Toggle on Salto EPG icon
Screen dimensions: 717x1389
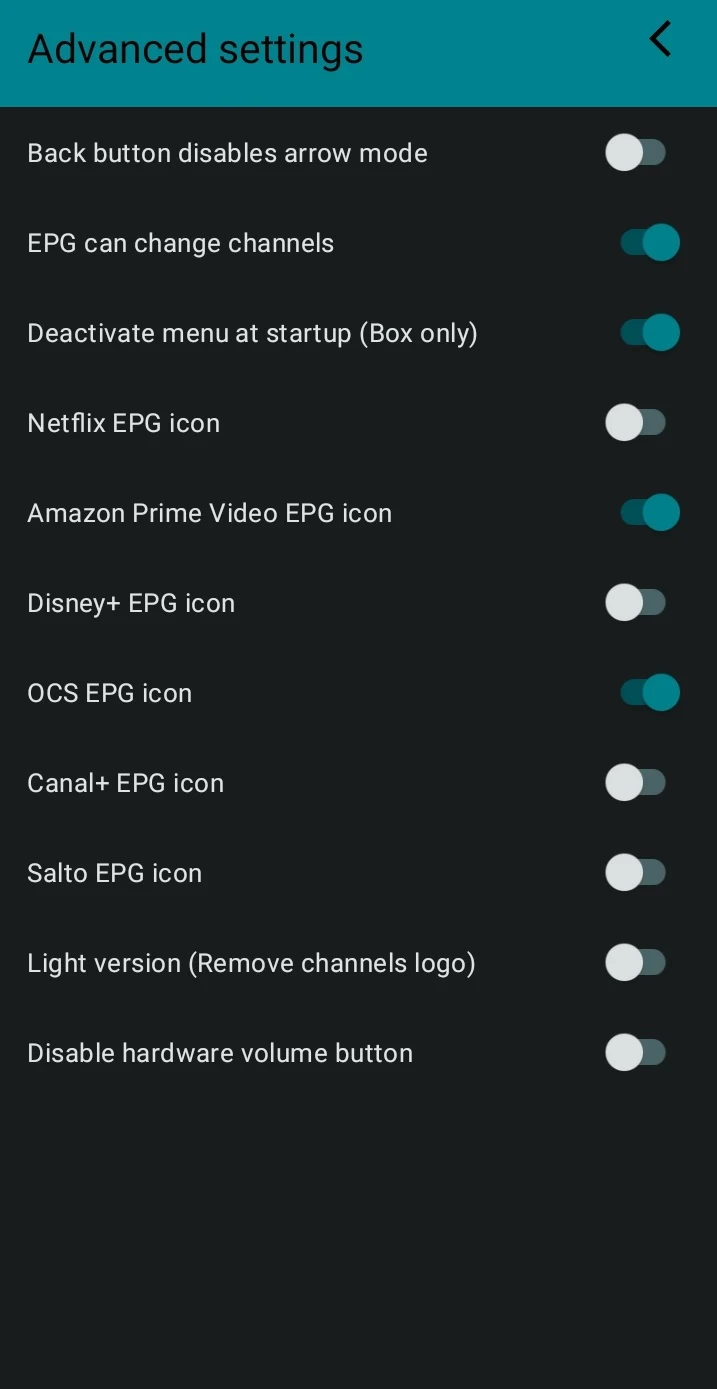pyautogui.click(x=636, y=873)
